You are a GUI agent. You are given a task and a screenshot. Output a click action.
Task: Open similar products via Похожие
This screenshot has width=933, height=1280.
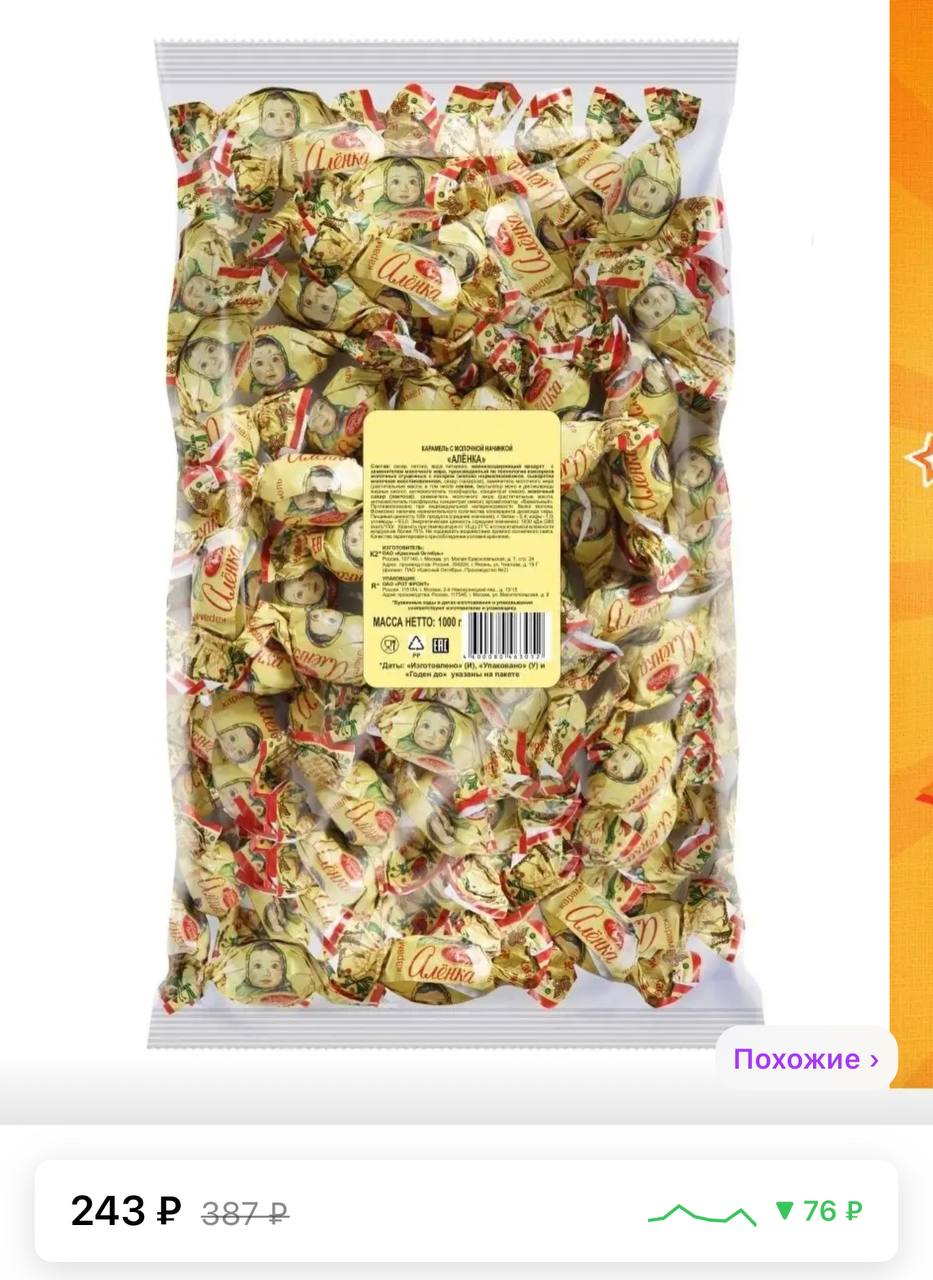[806, 1059]
